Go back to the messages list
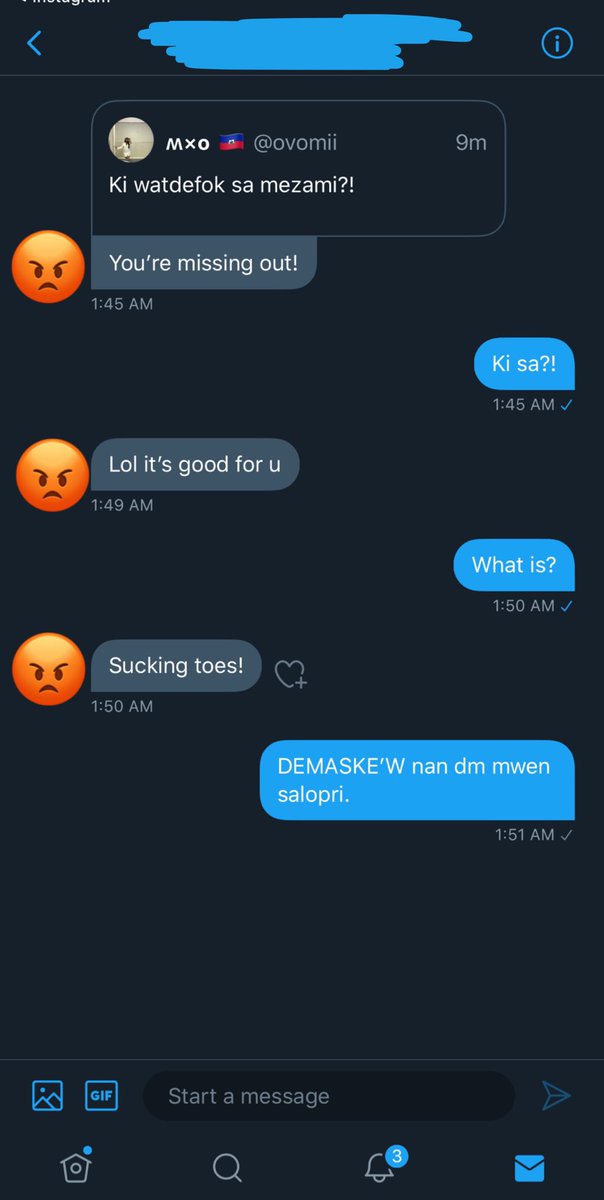This screenshot has height=1200, width=604. [35, 43]
